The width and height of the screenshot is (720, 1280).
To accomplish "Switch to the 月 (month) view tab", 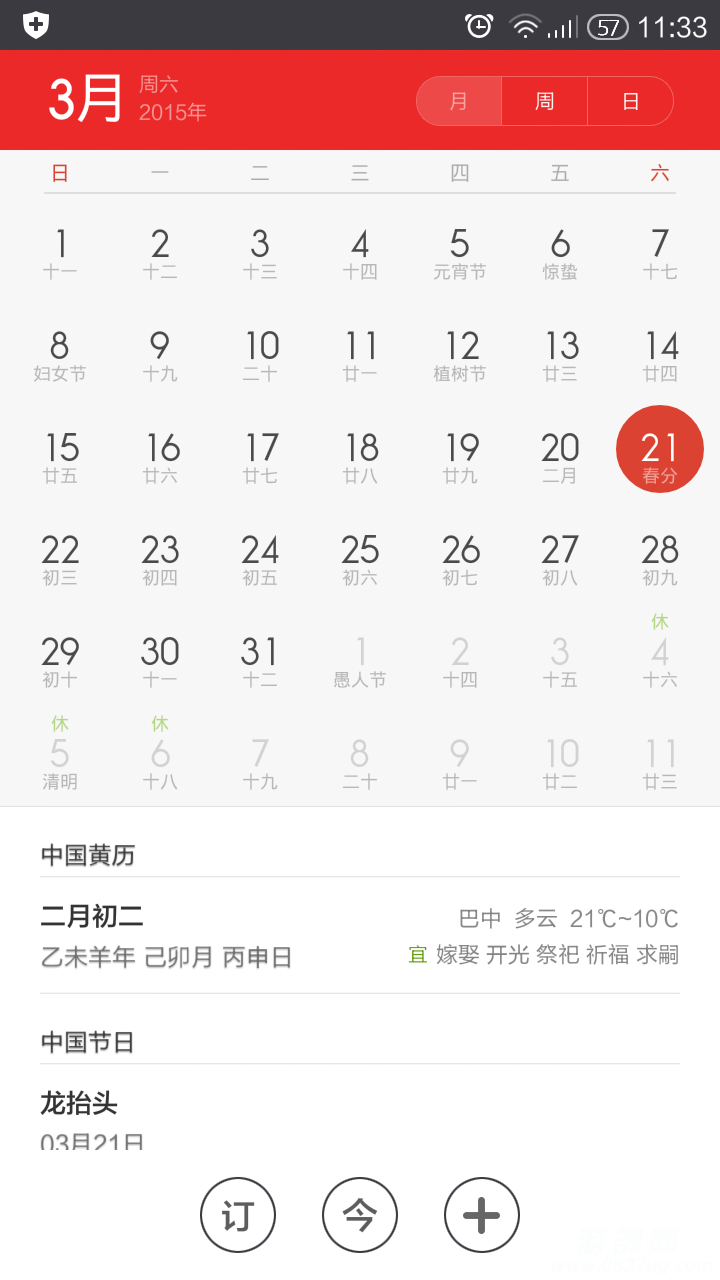I will point(459,101).
